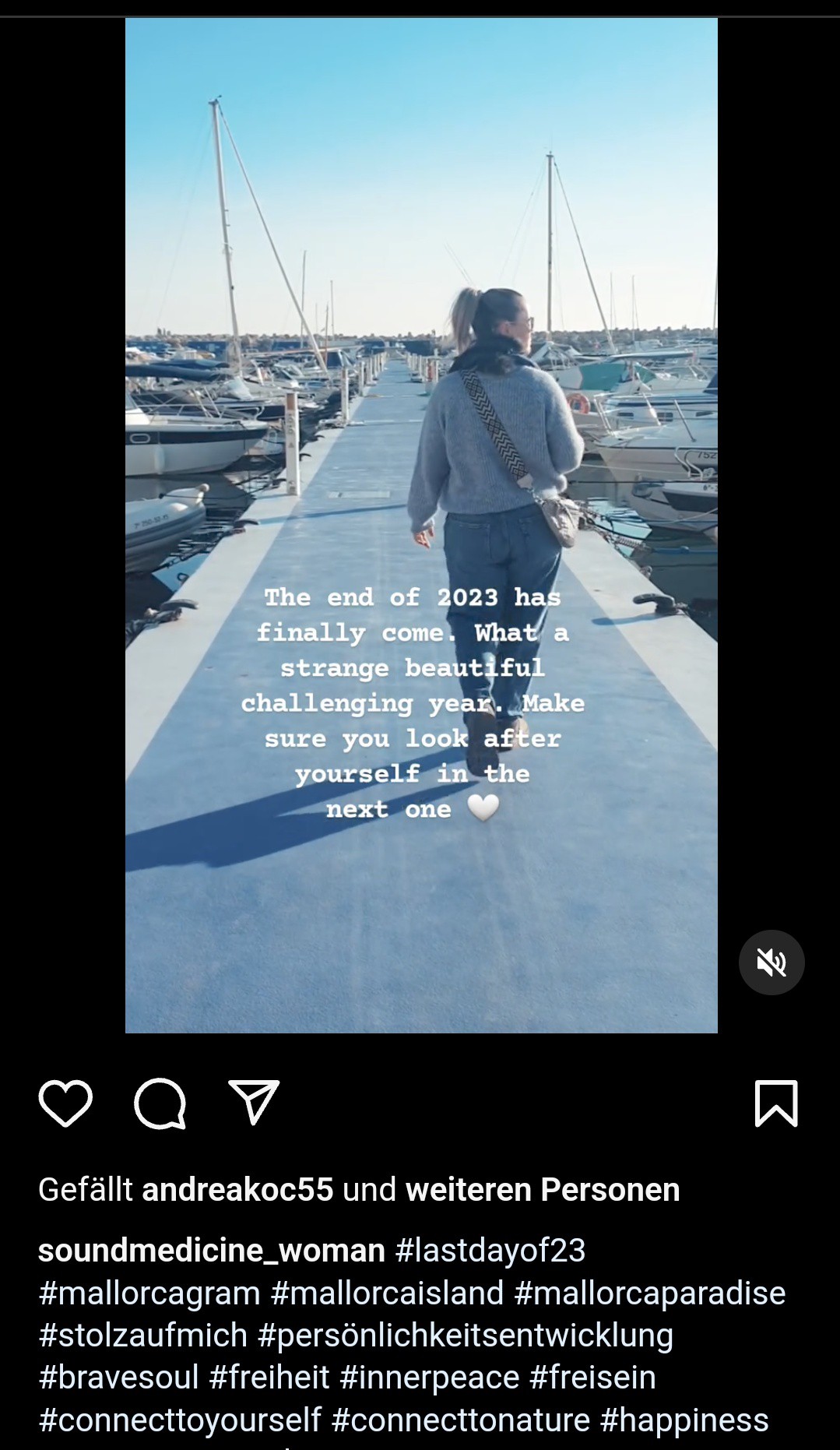Image resolution: width=840 pixels, height=1450 pixels.
Task: Open the #mallorcagram hashtag
Action: 149,1293
